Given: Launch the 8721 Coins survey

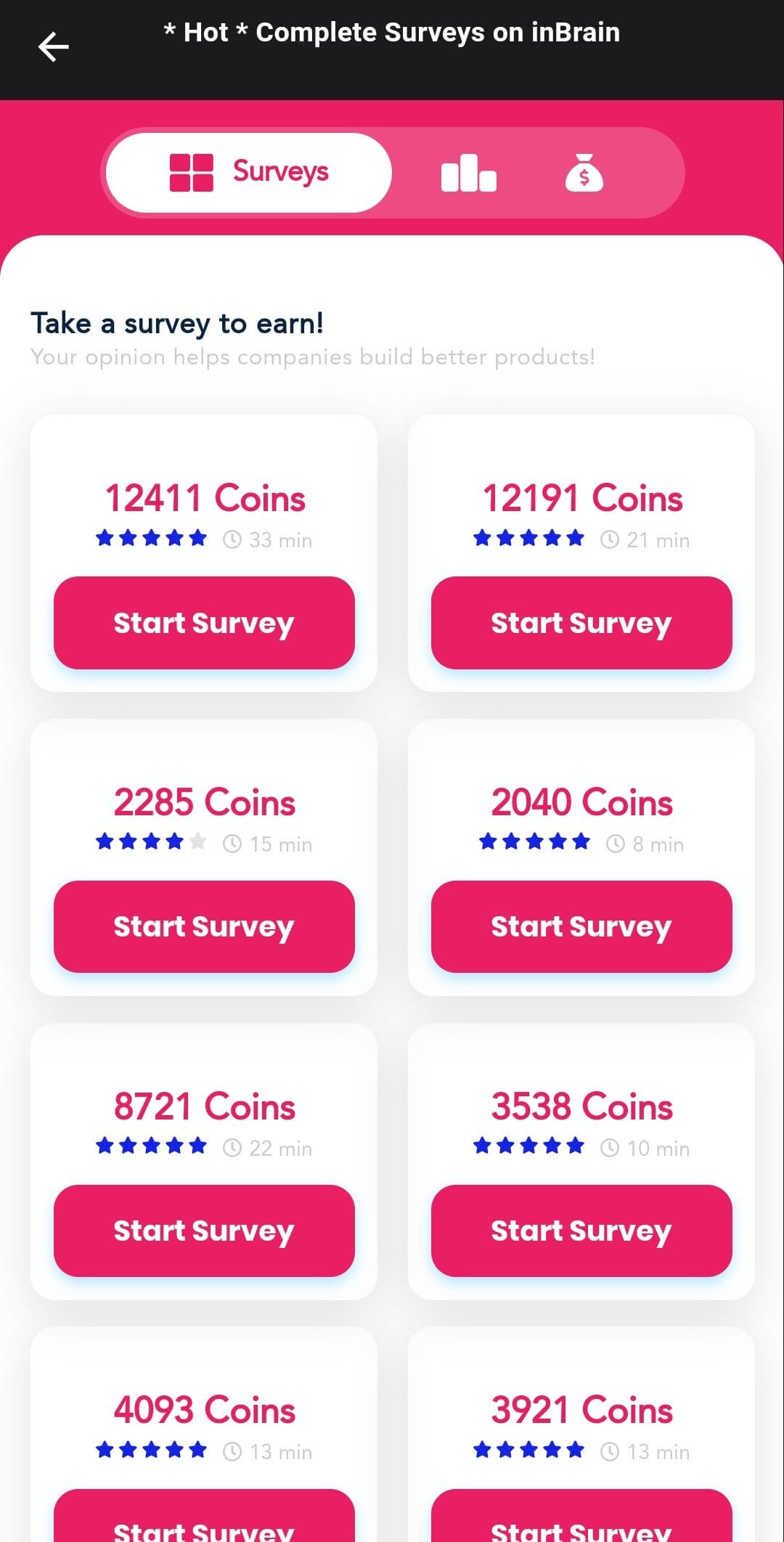Looking at the screenshot, I should coord(204,1231).
